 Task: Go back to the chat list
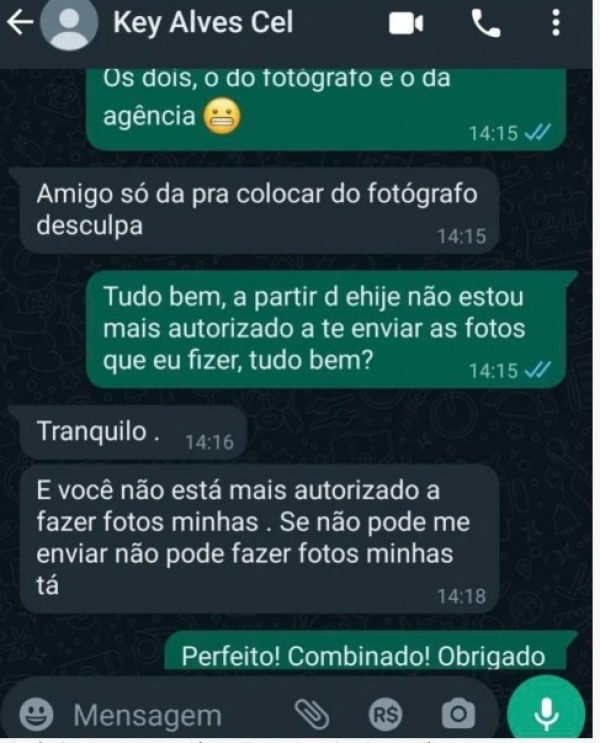[18, 25]
